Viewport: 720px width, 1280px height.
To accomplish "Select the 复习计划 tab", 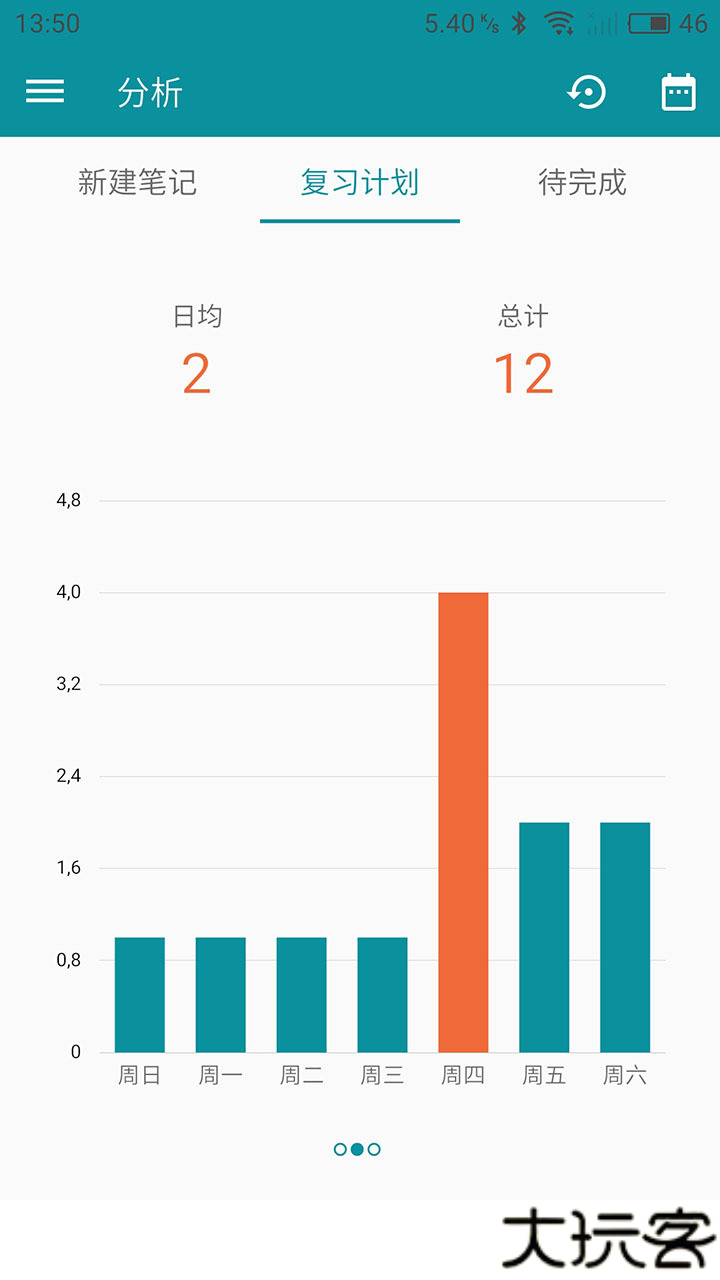I will (359, 184).
